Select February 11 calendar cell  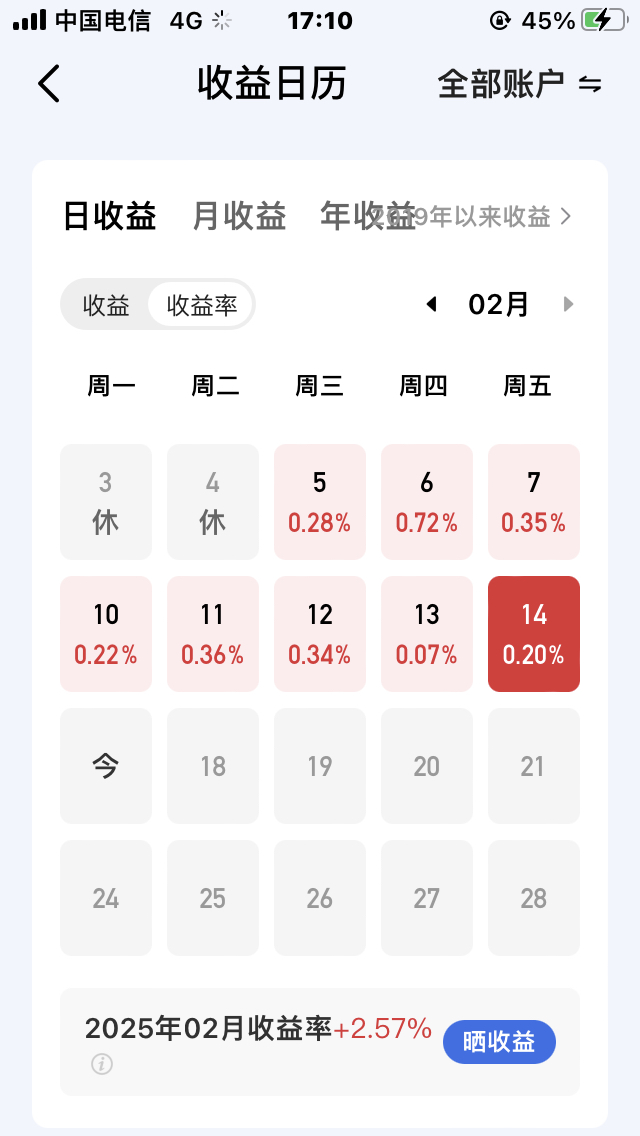[212, 634]
